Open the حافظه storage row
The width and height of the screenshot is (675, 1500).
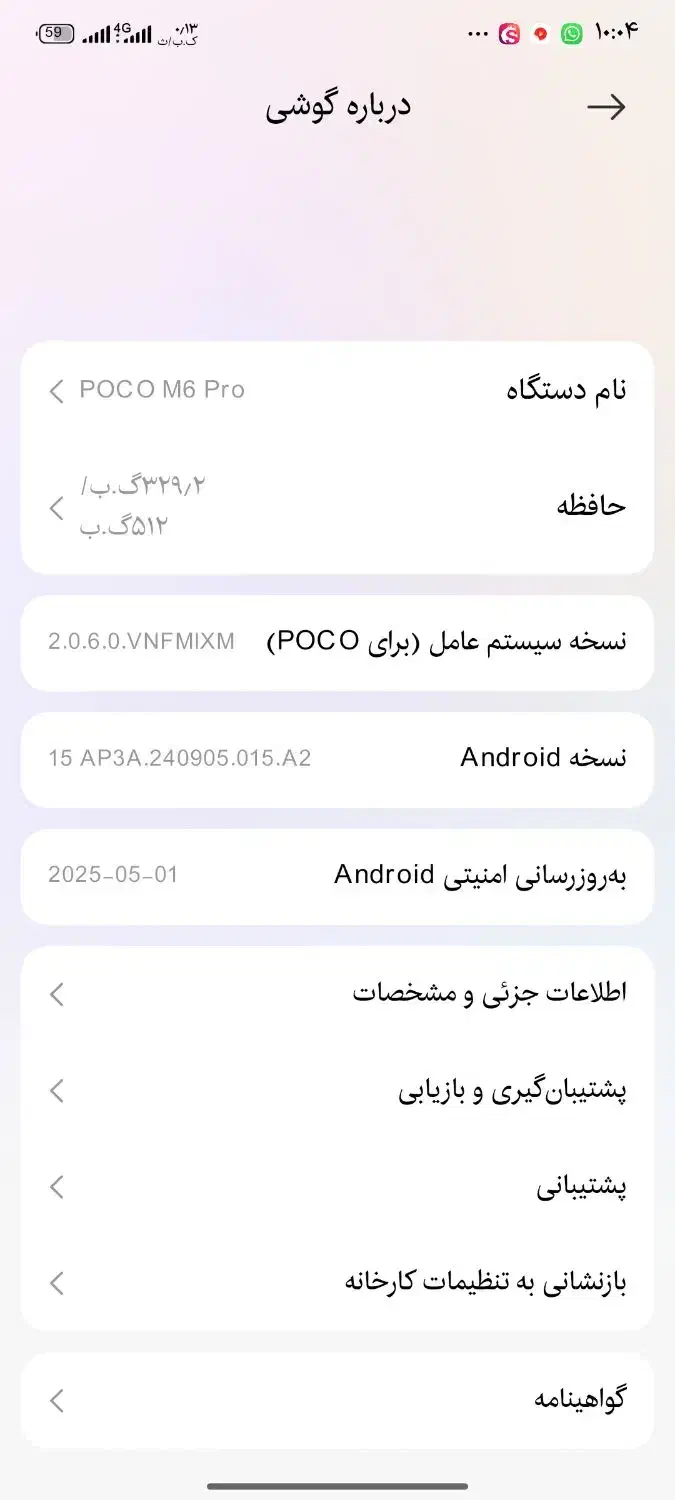click(x=337, y=507)
